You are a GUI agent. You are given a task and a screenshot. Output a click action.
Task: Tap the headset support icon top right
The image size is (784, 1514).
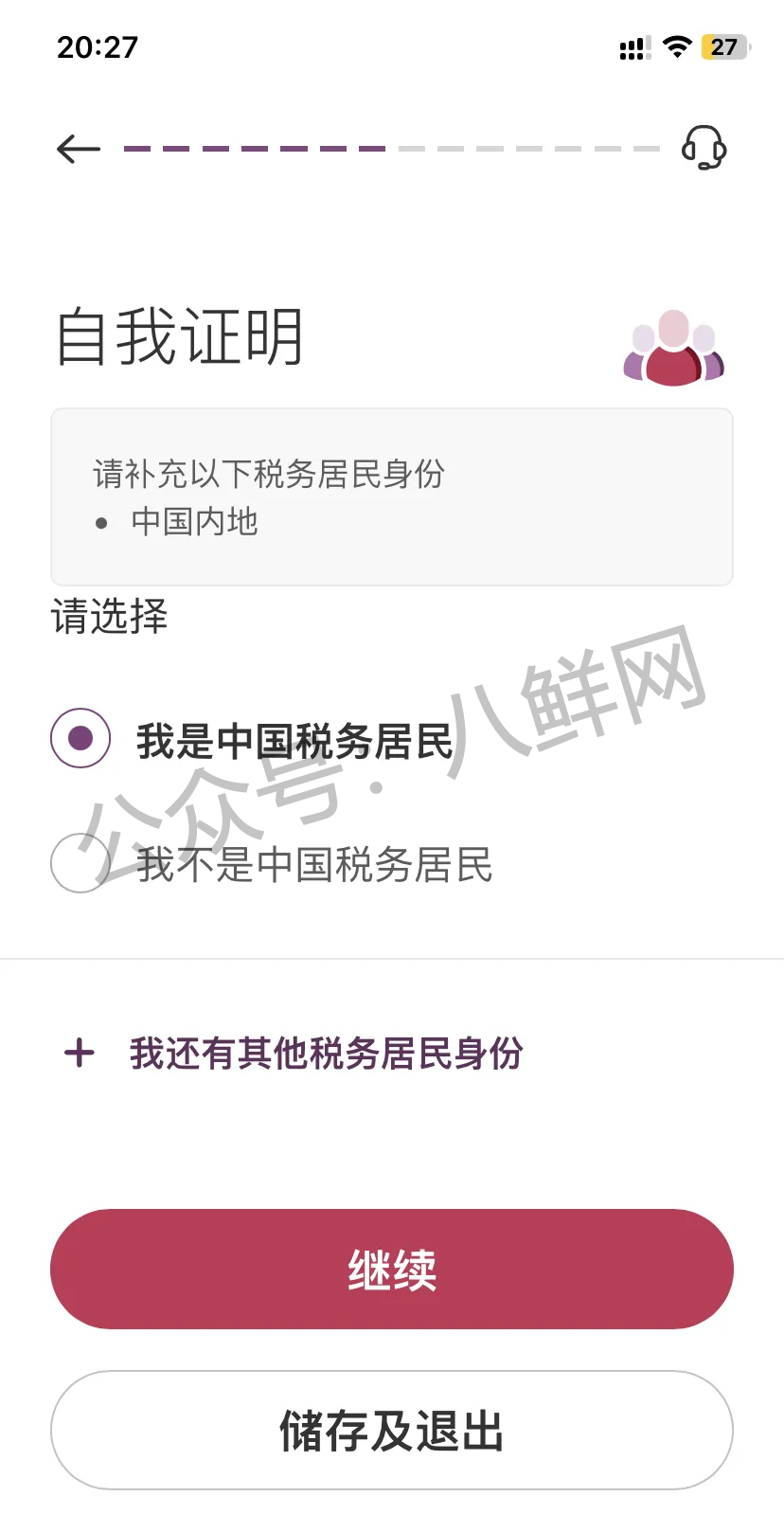pos(704,149)
